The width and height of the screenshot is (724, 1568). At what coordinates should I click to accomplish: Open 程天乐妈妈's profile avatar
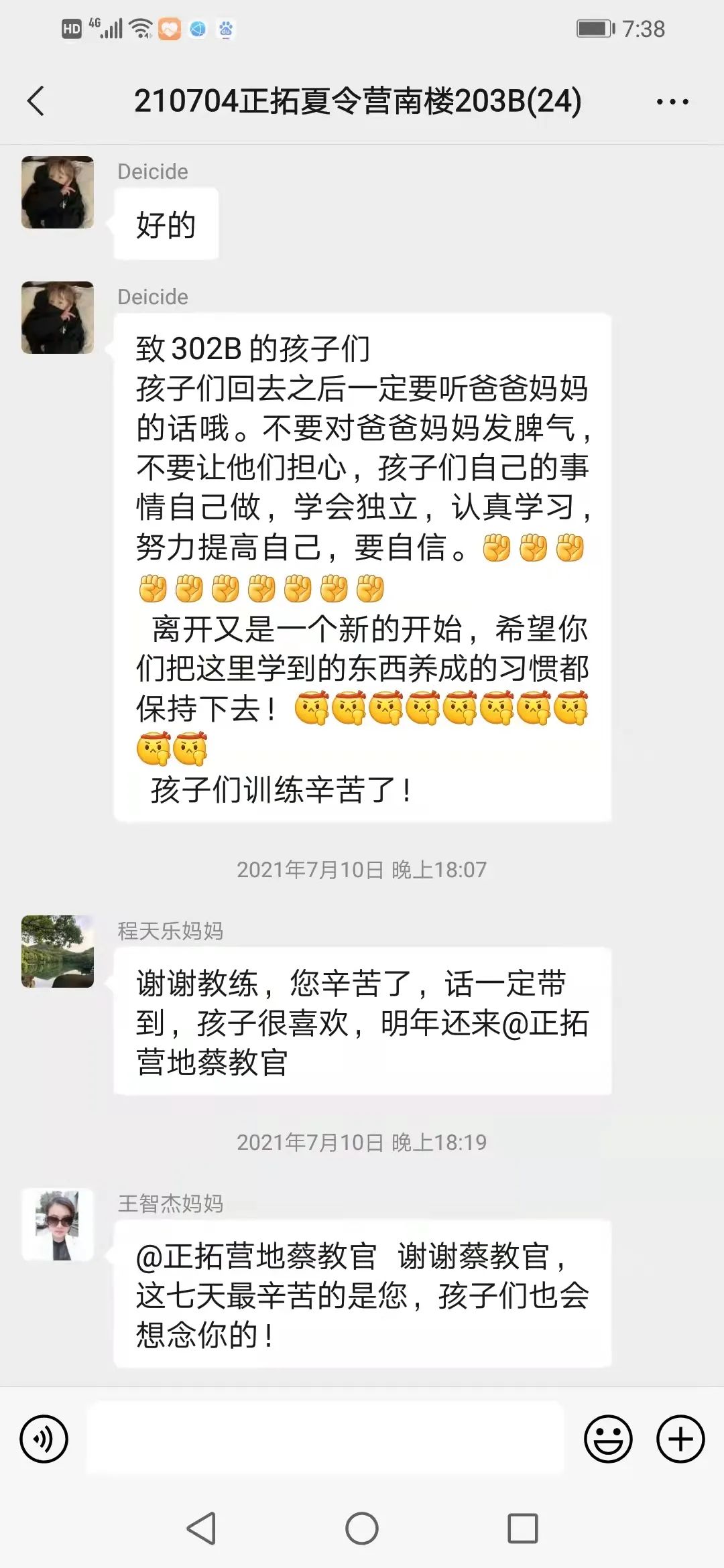point(58,951)
